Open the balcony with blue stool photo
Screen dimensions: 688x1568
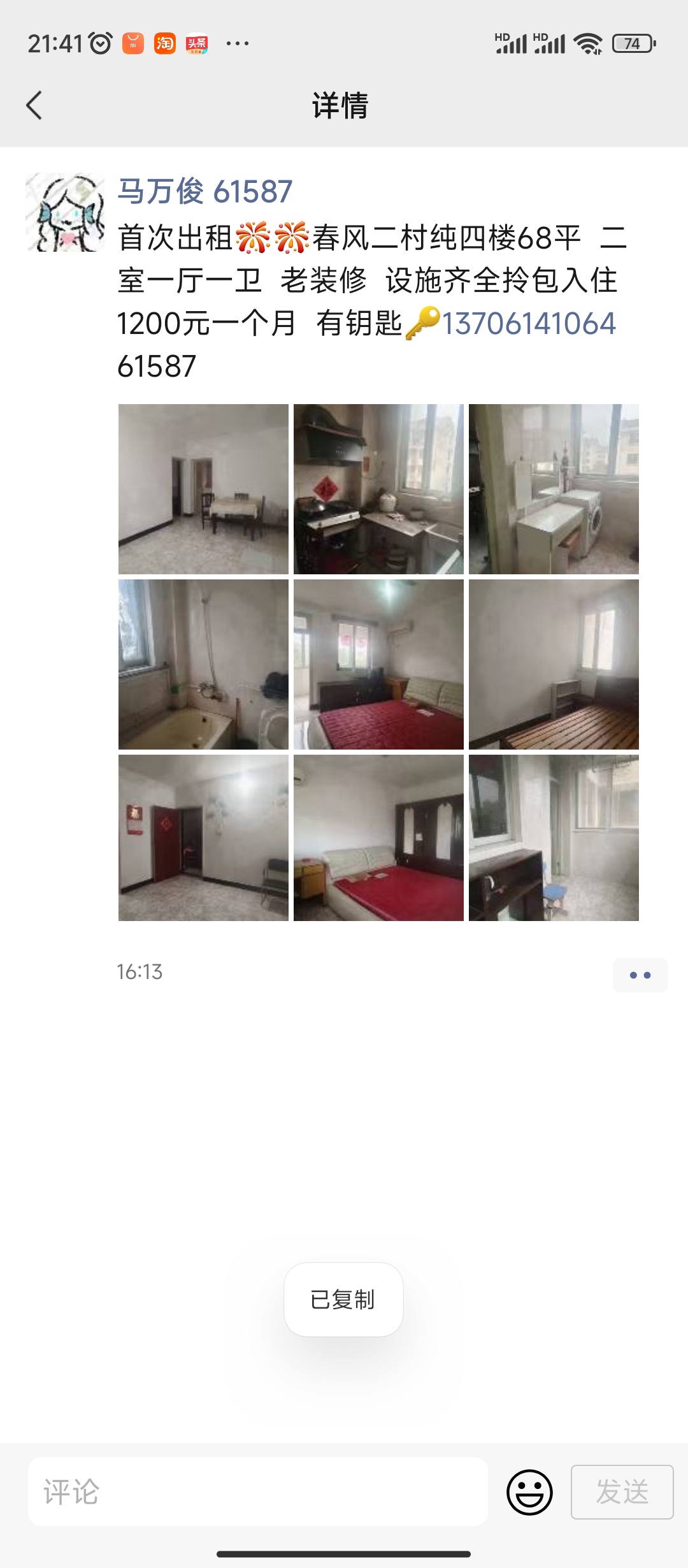pos(554,838)
